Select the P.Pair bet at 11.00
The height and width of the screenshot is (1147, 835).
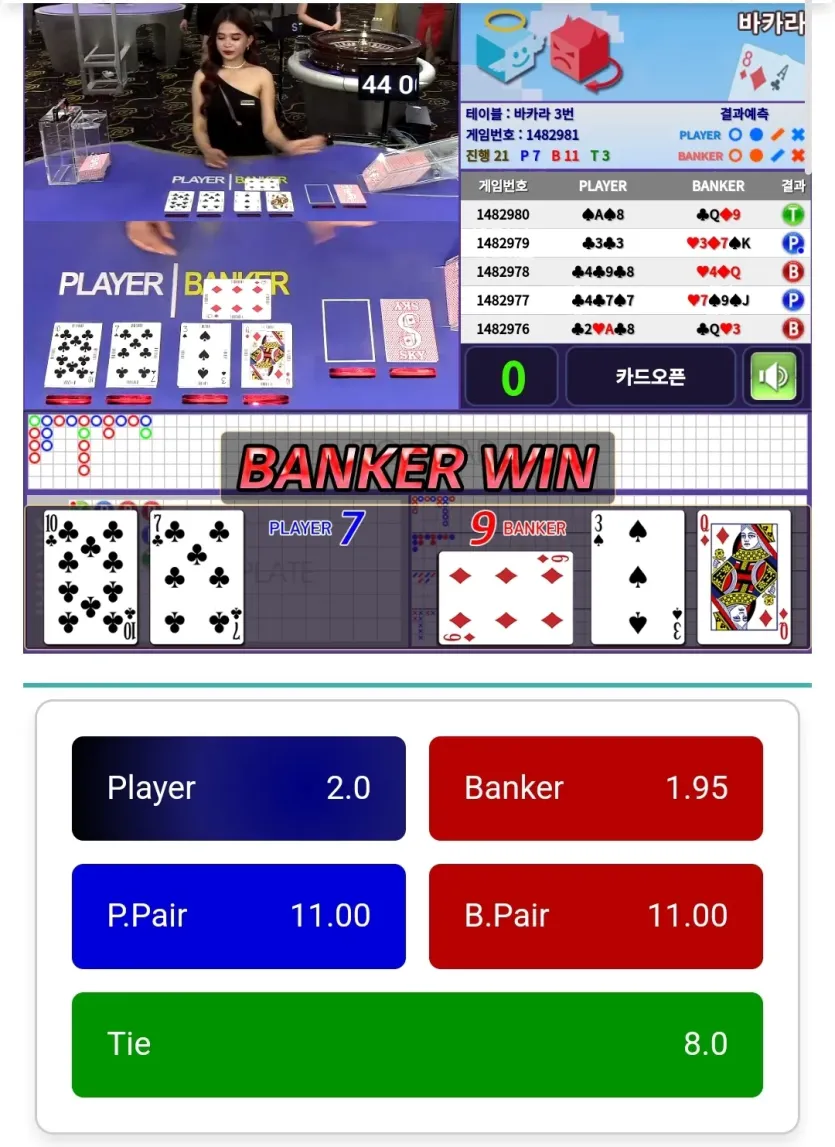[x=238, y=916]
